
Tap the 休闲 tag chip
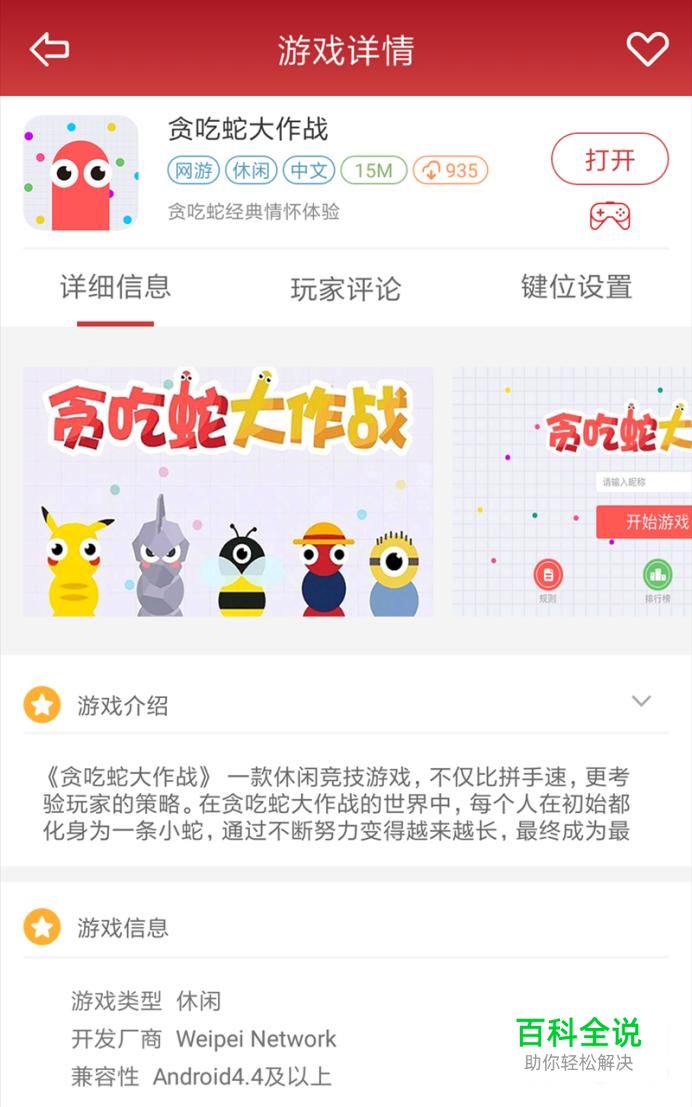[251, 171]
